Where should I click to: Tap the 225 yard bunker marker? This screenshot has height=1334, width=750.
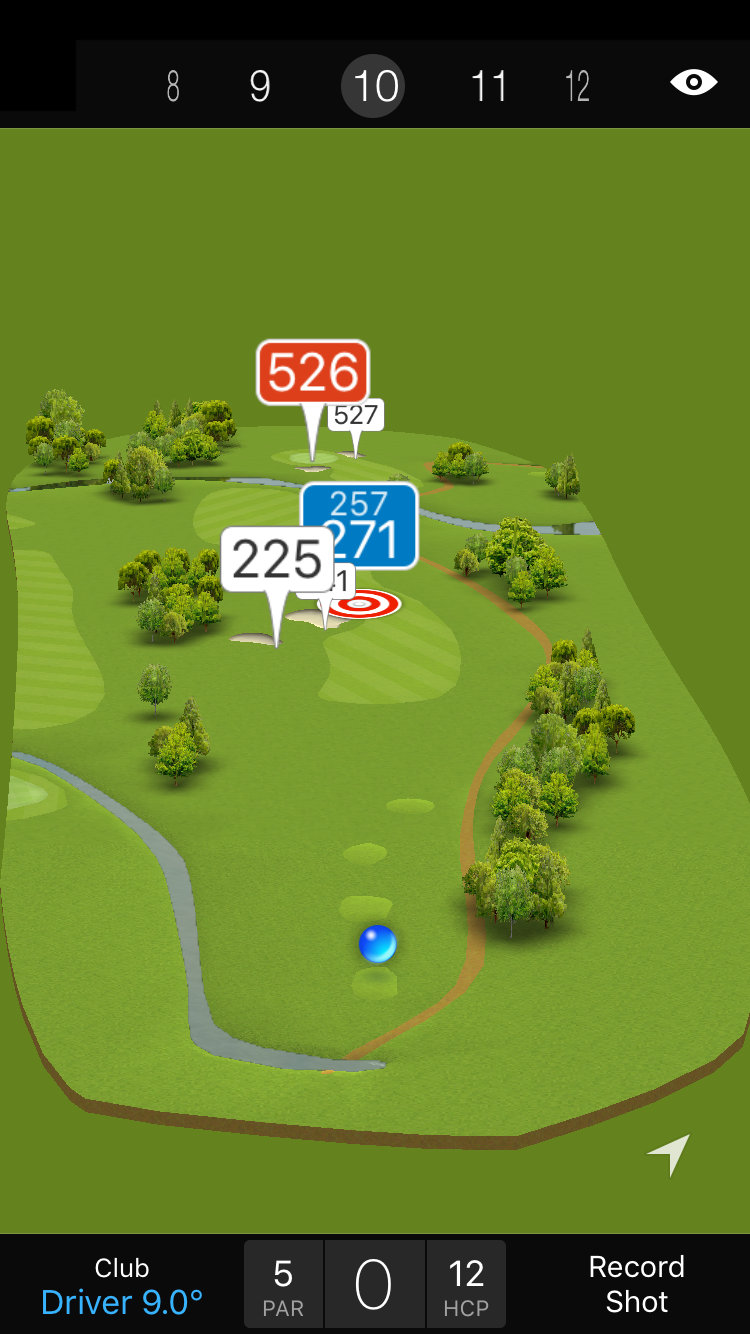(276, 559)
